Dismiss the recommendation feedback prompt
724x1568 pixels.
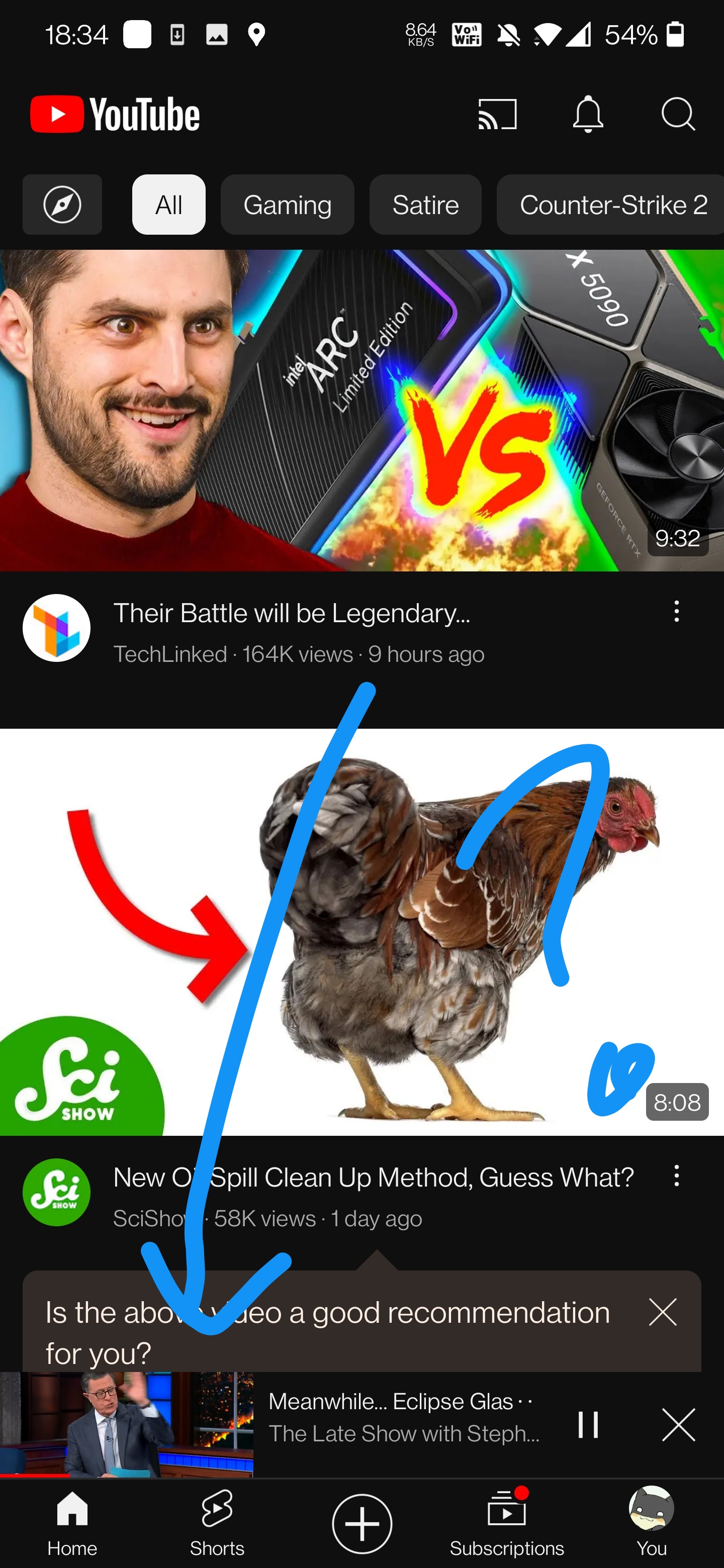tap(663, 1312)
